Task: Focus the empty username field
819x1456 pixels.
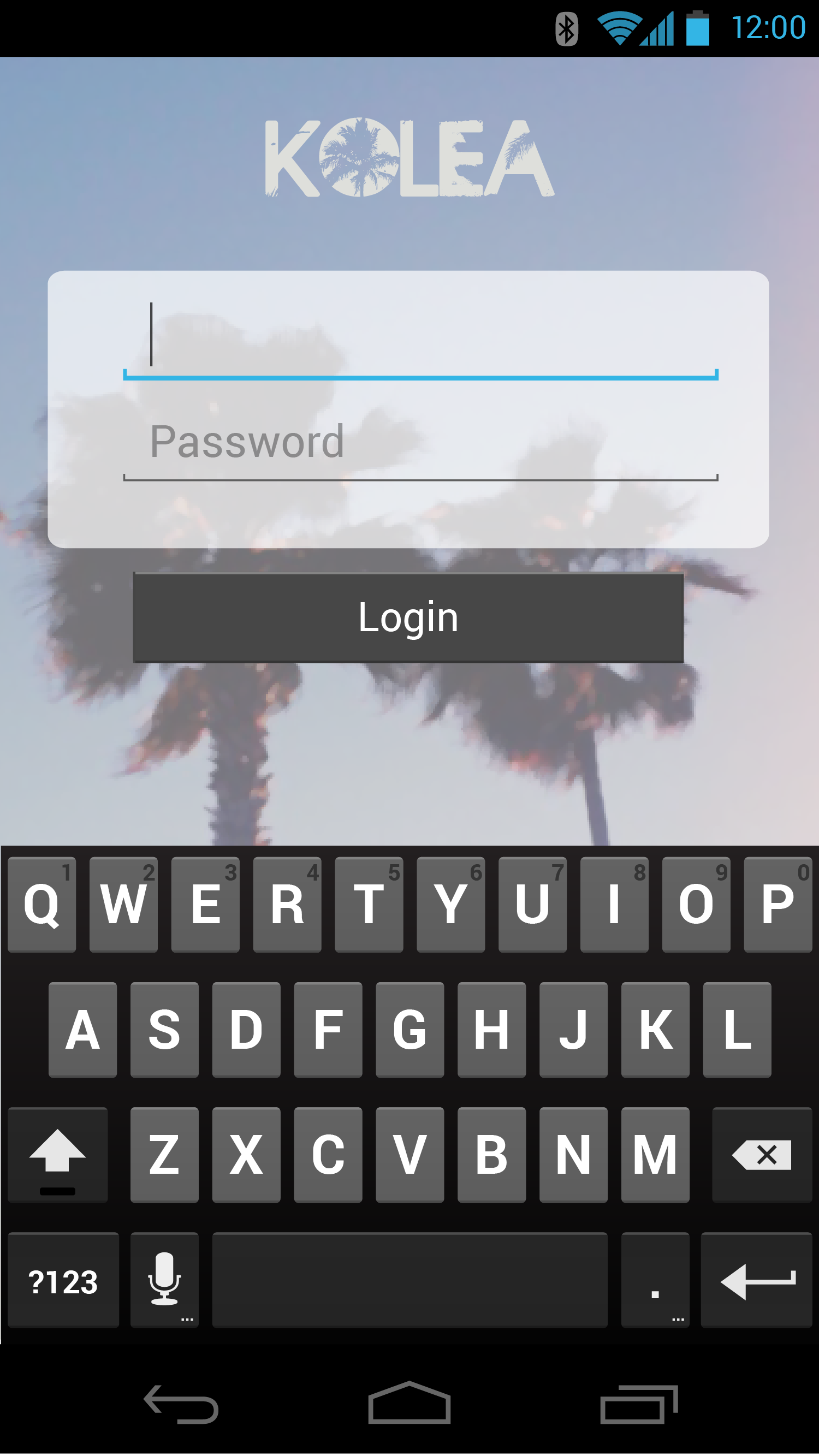Action: pos(420,338)
